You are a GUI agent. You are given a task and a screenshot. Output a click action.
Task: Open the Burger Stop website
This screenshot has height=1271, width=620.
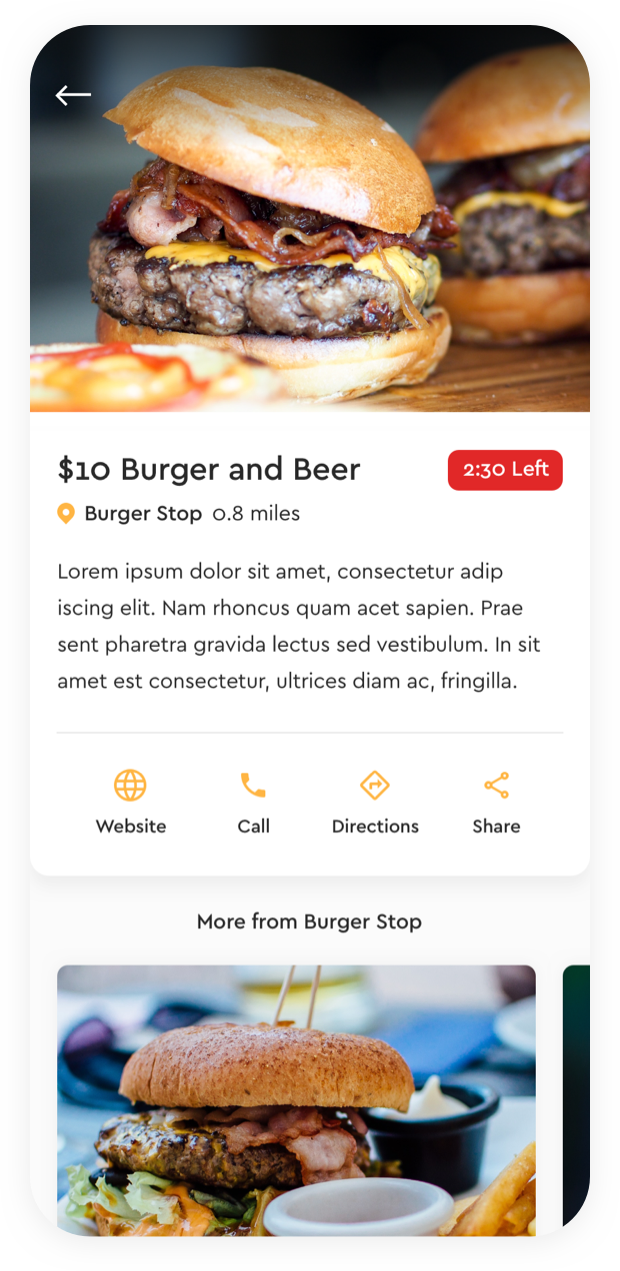click(130, 801)
